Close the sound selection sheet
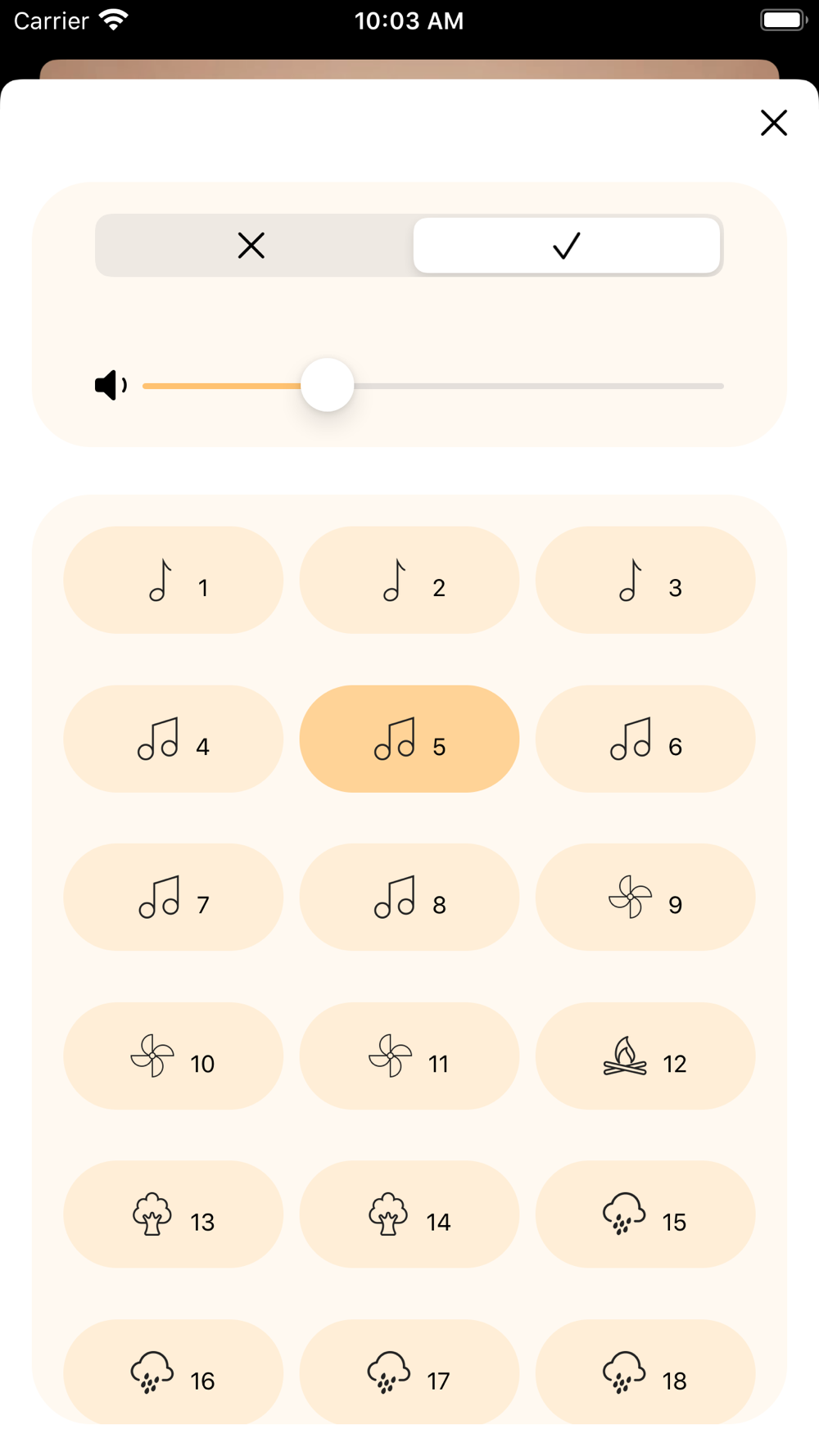 click(773, 123)
